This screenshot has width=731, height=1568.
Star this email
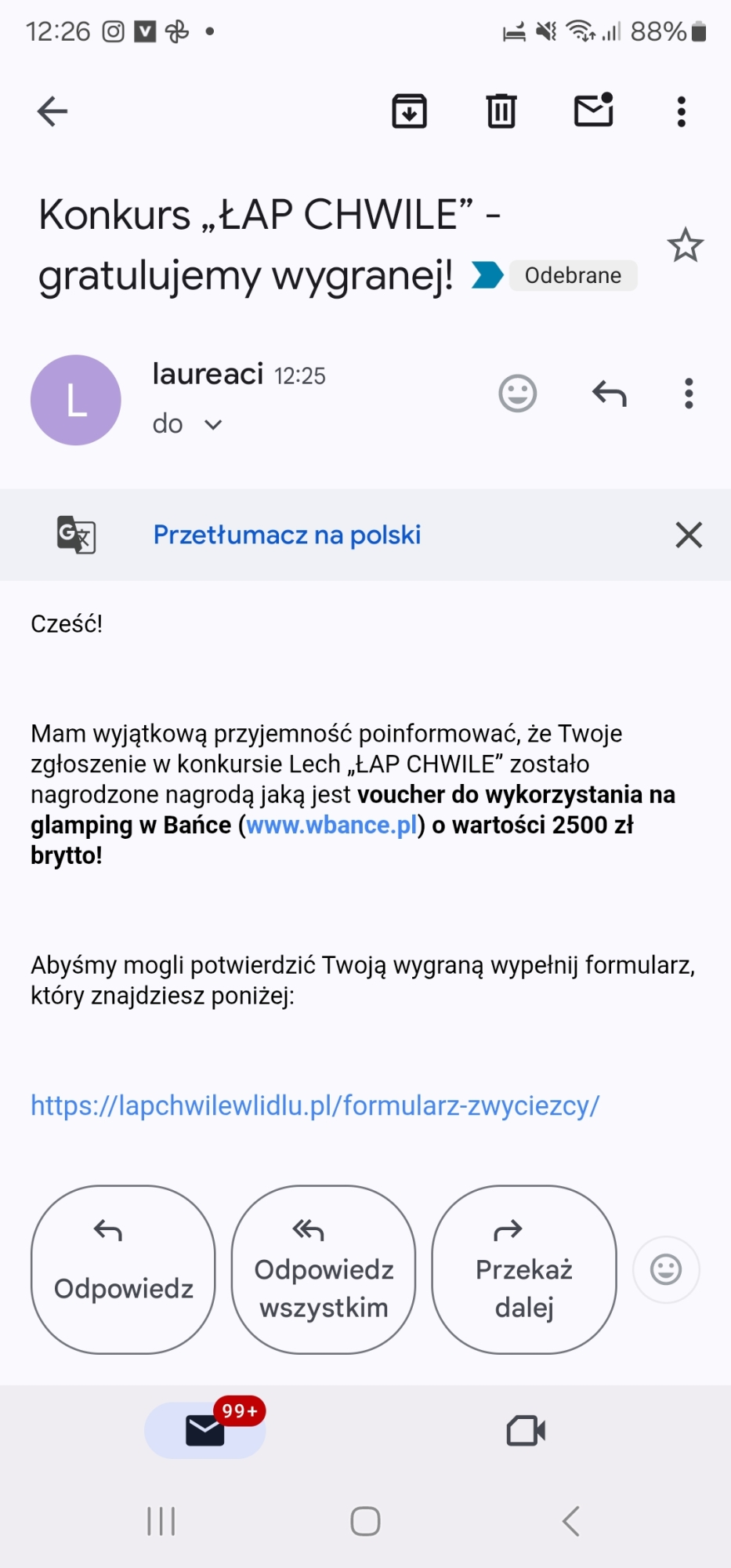pyautogui.click(x=685, y=245)
